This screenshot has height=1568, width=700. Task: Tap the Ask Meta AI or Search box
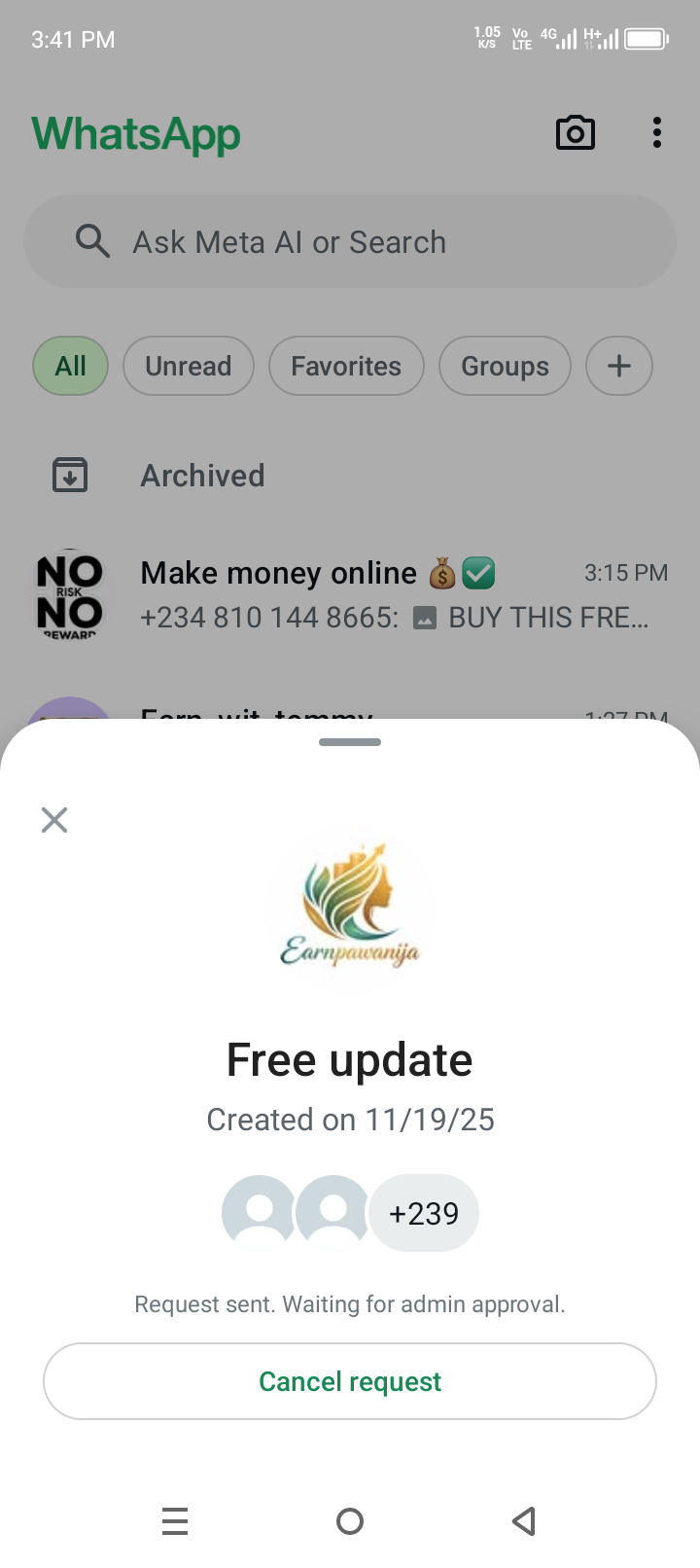350,241
